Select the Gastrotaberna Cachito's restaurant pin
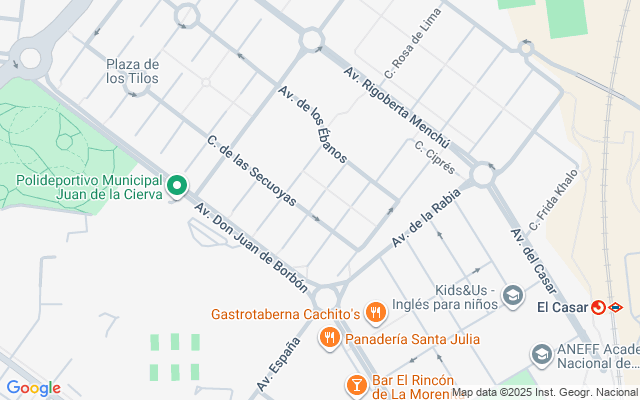The image size is (640, 400). (x=376, y=313)
